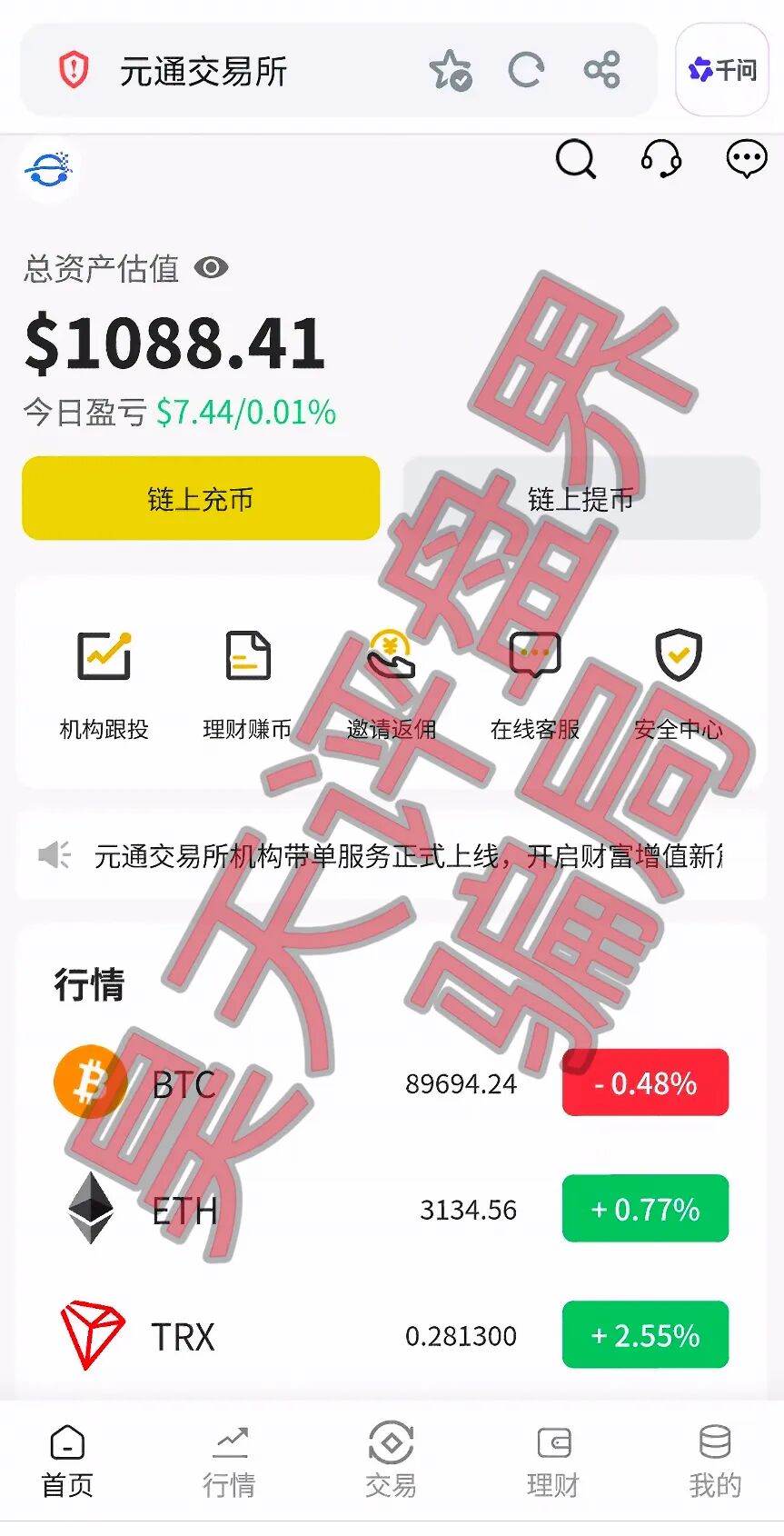The height and width of the screenshot is (1536, 784).
Task: Select the red BTC -0.48% change badge
Action: pos(645,1082)
